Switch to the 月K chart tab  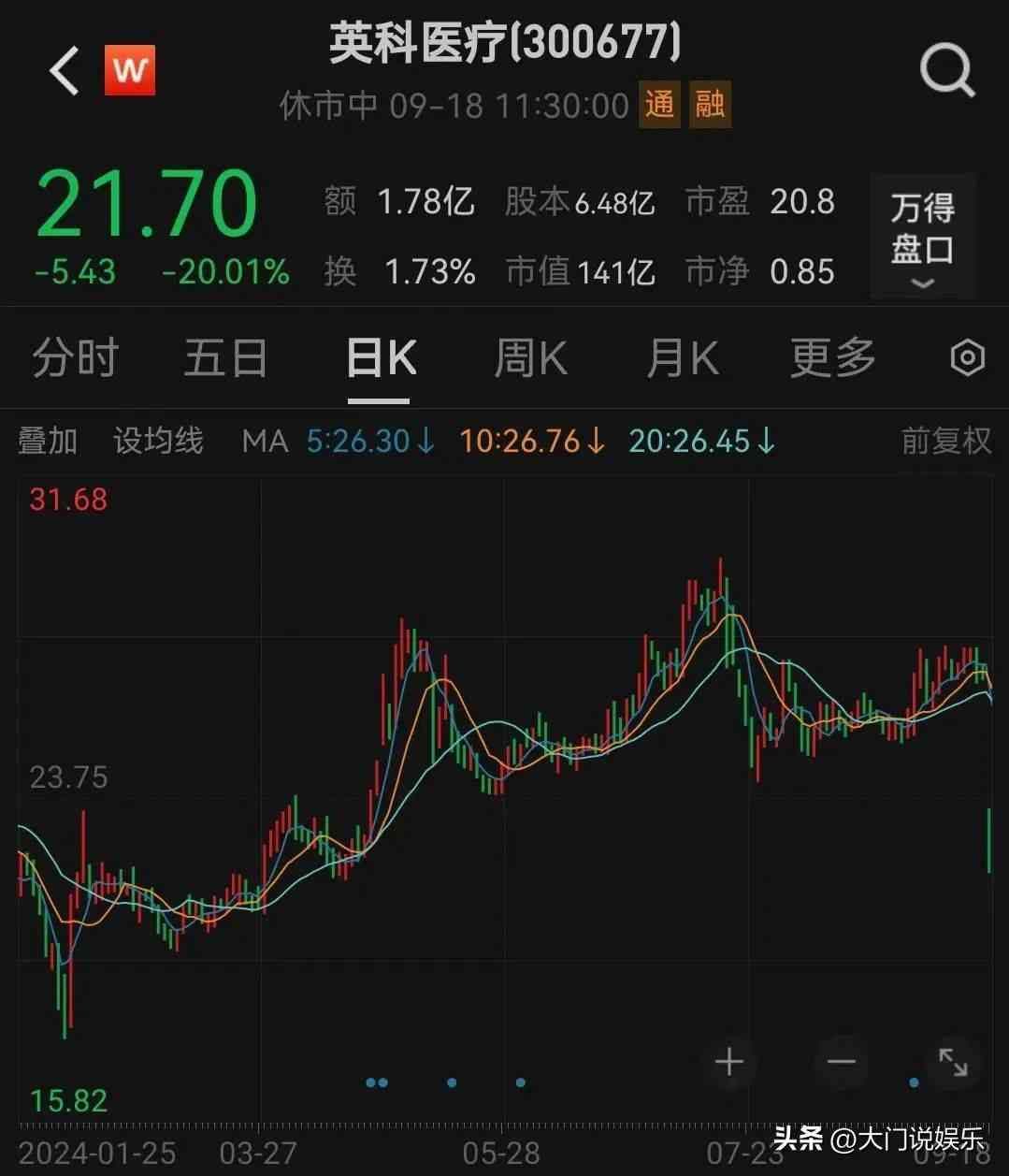[683, 358]
